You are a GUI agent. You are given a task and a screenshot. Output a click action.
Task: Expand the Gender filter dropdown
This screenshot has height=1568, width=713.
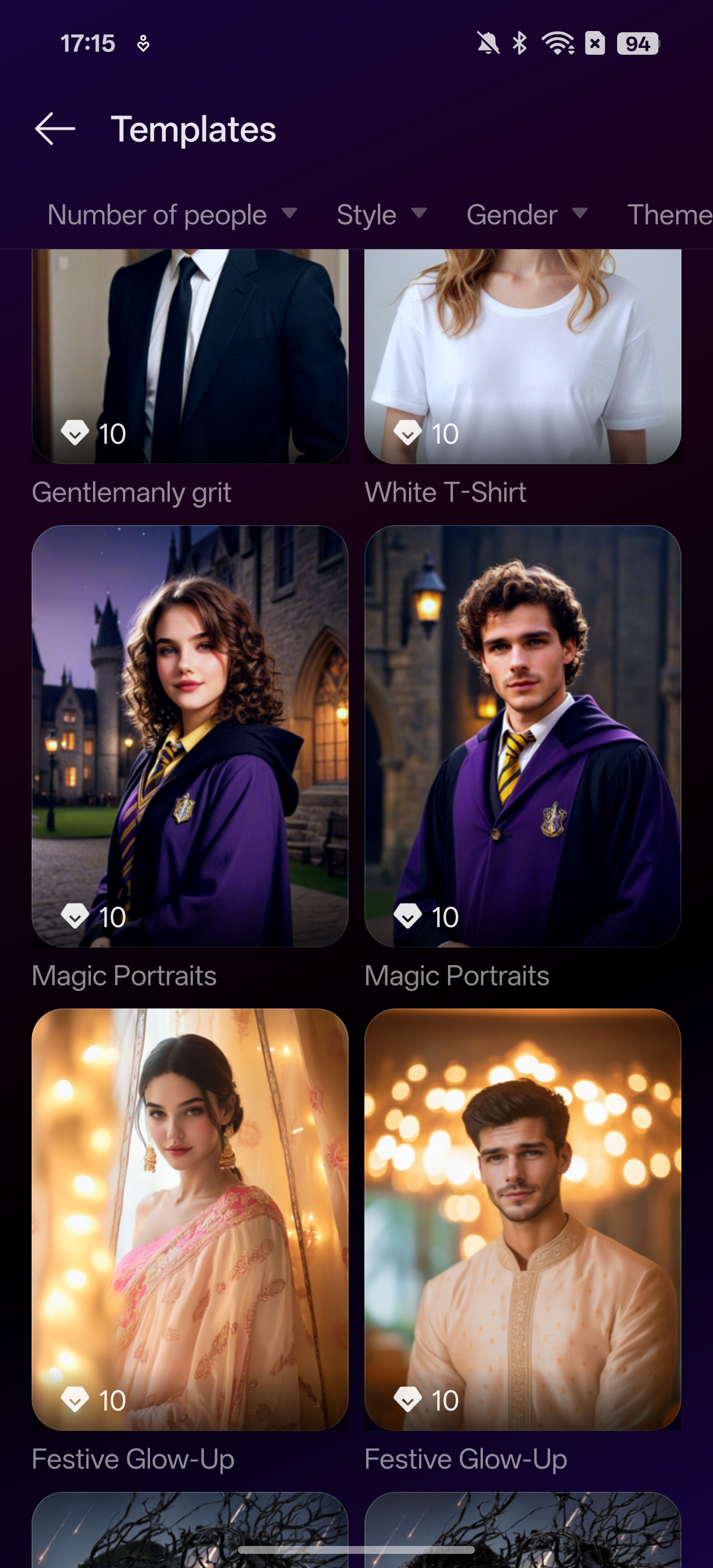pos(527,215)
